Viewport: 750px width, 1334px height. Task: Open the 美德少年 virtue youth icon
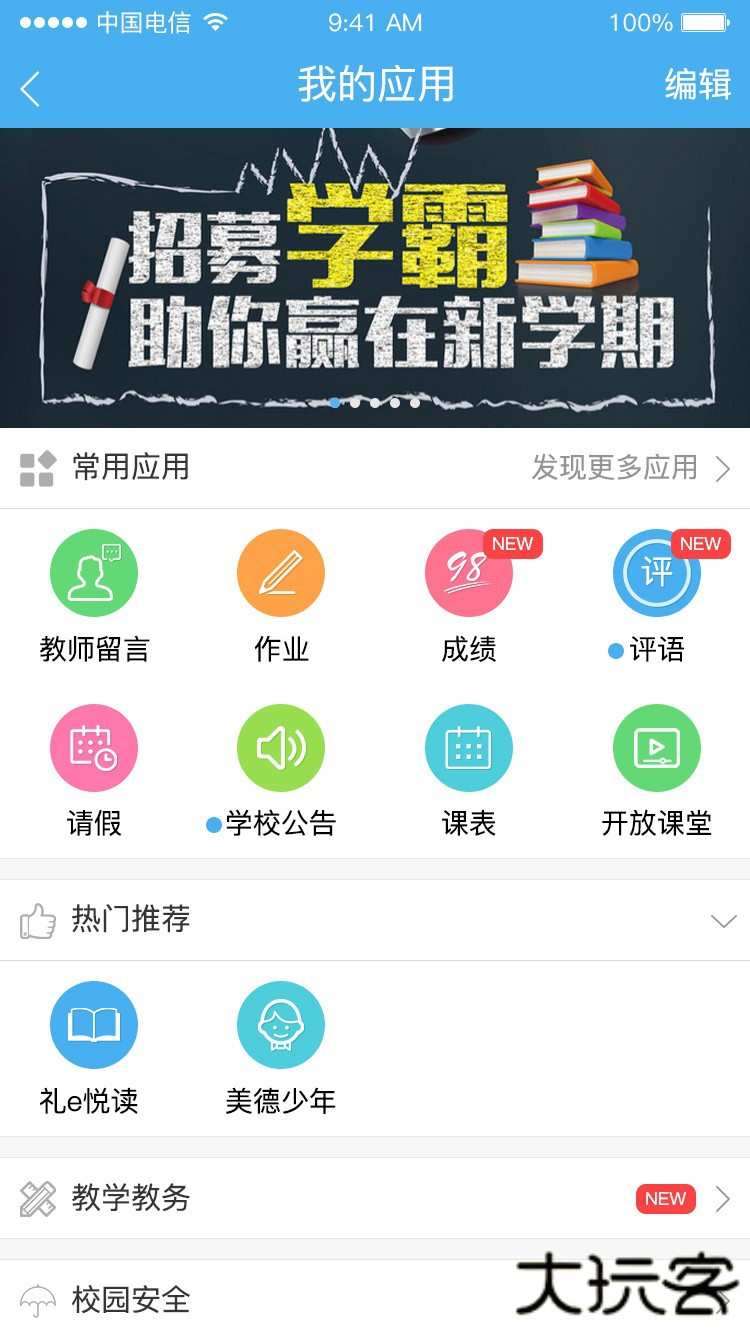(281, 1024)
